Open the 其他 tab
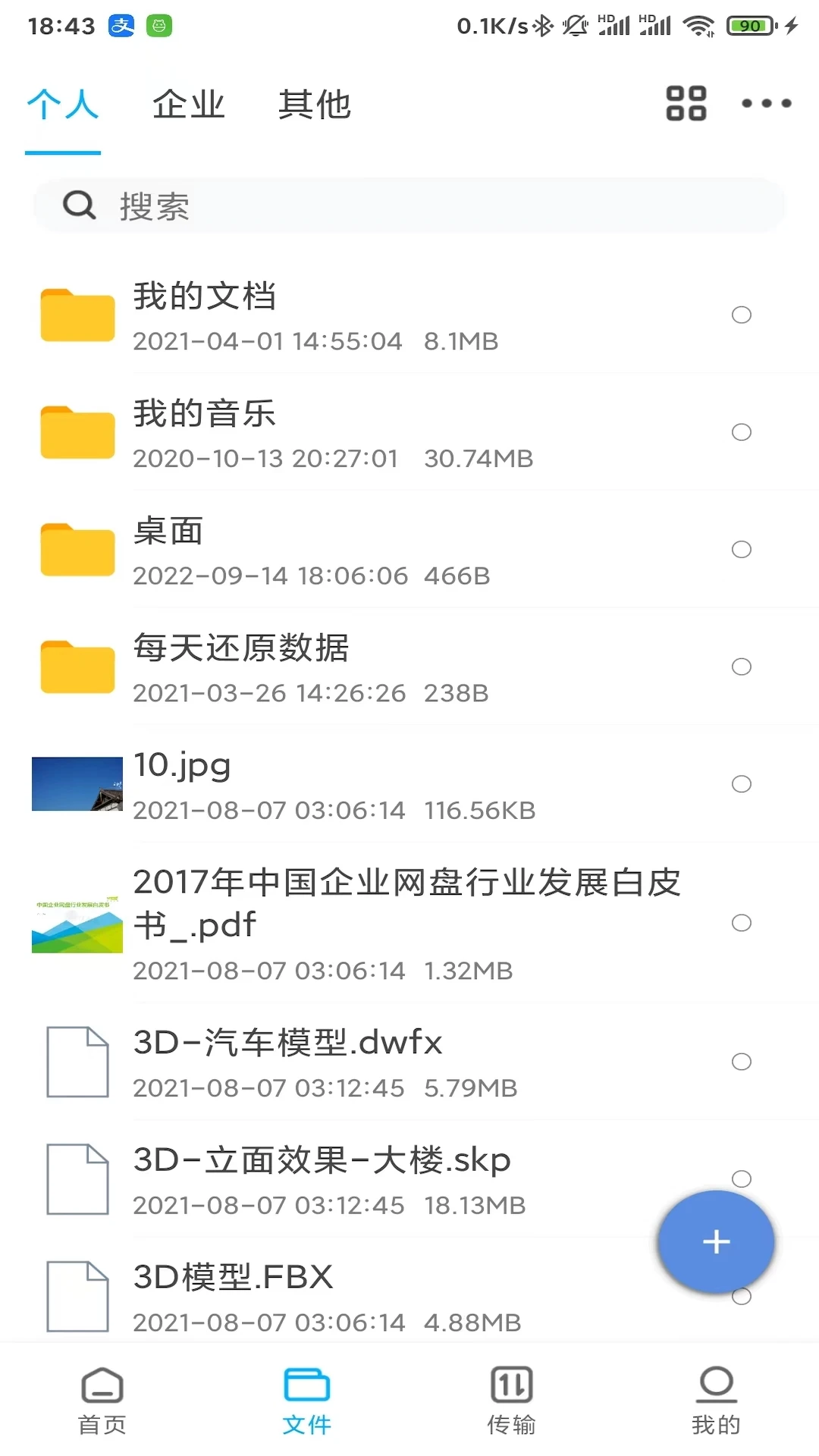This screenshot has width=819, height=1456. [x=314, y=105]
